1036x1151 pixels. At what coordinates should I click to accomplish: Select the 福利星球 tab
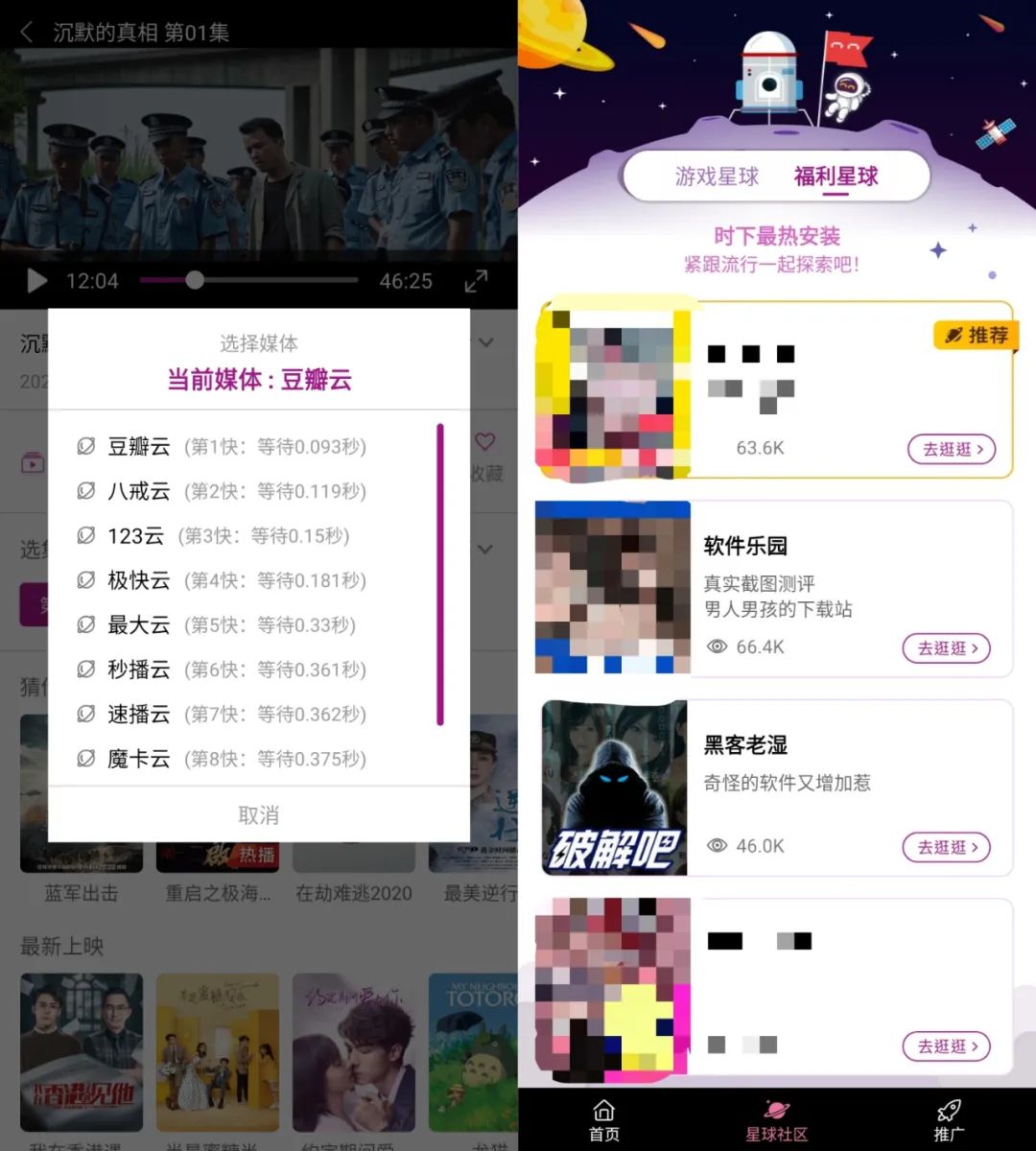click(836, 176)
